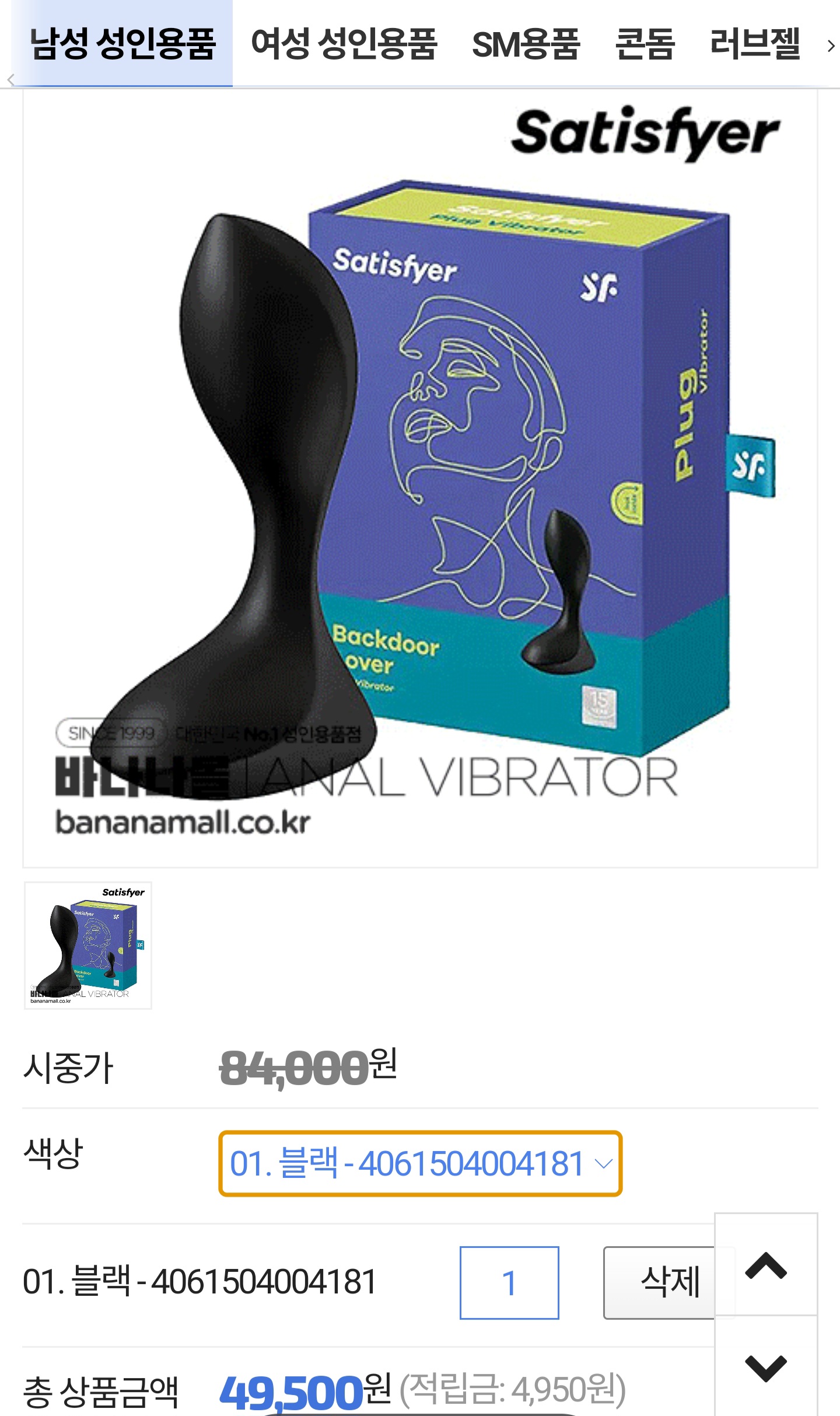Open the 러브젤 category tab
The width and height of the screenshot is (840, 1416).
pos(755,44)
